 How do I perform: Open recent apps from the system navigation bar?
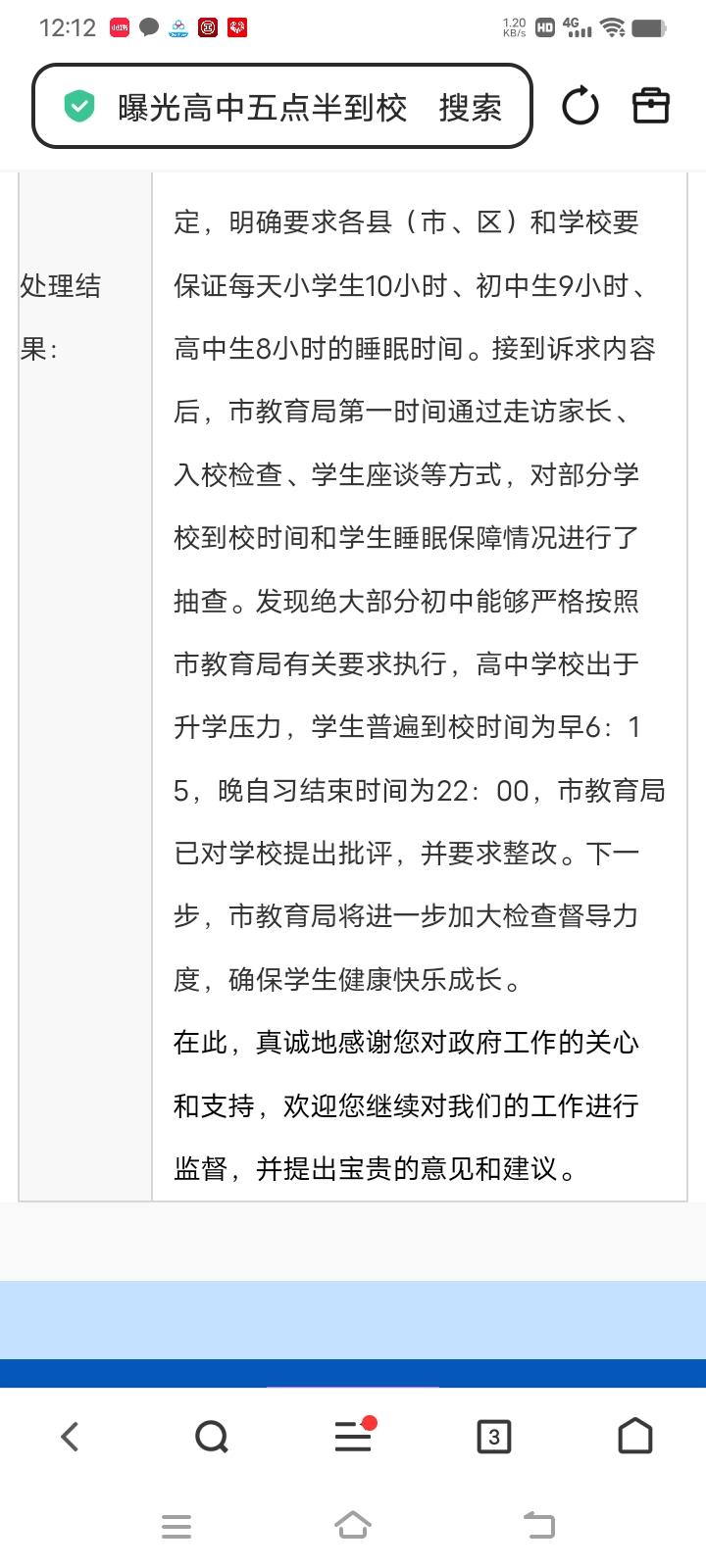pos(176,1526)
